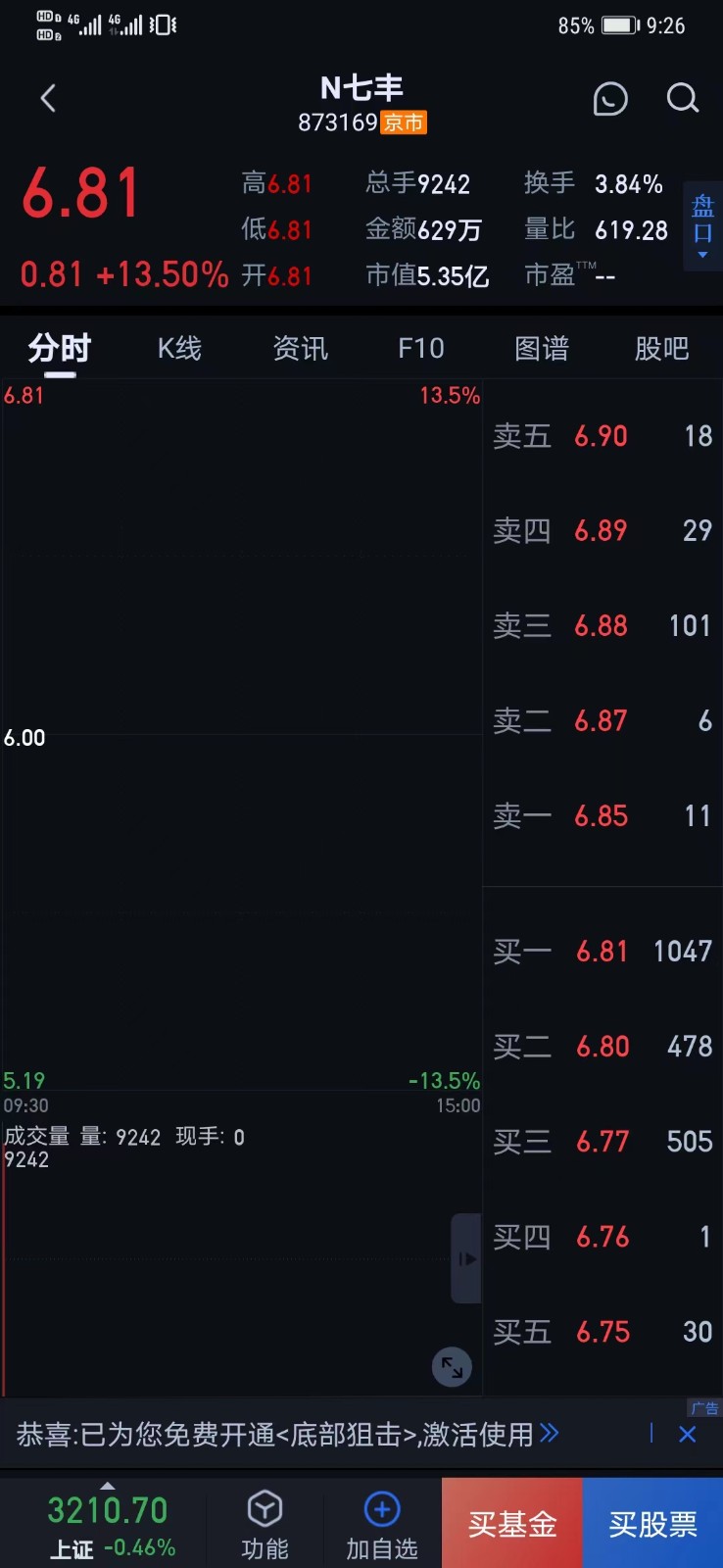
Task: Open the 股吧 tab
Action: click(662, 348)
